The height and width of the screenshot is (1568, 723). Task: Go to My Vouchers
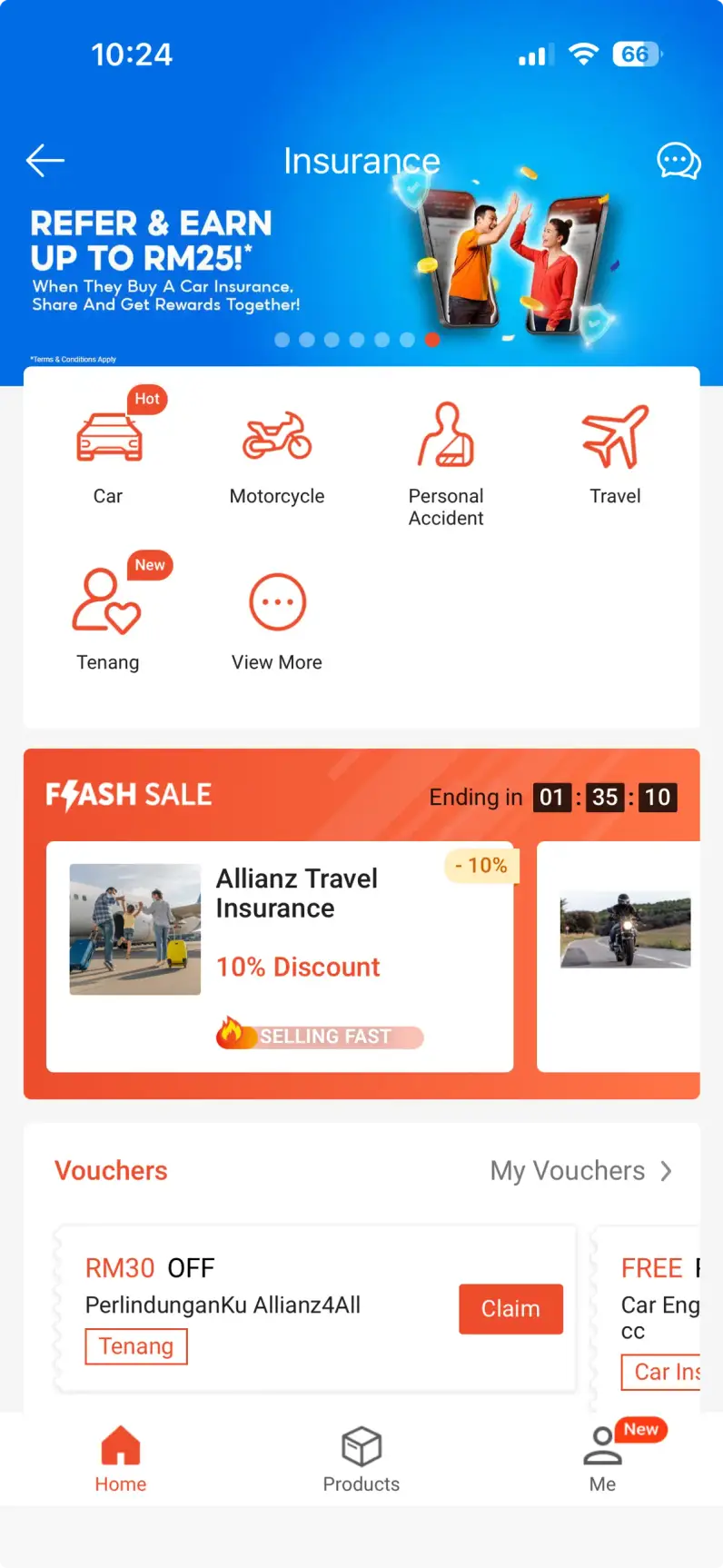coord(581,1171)
